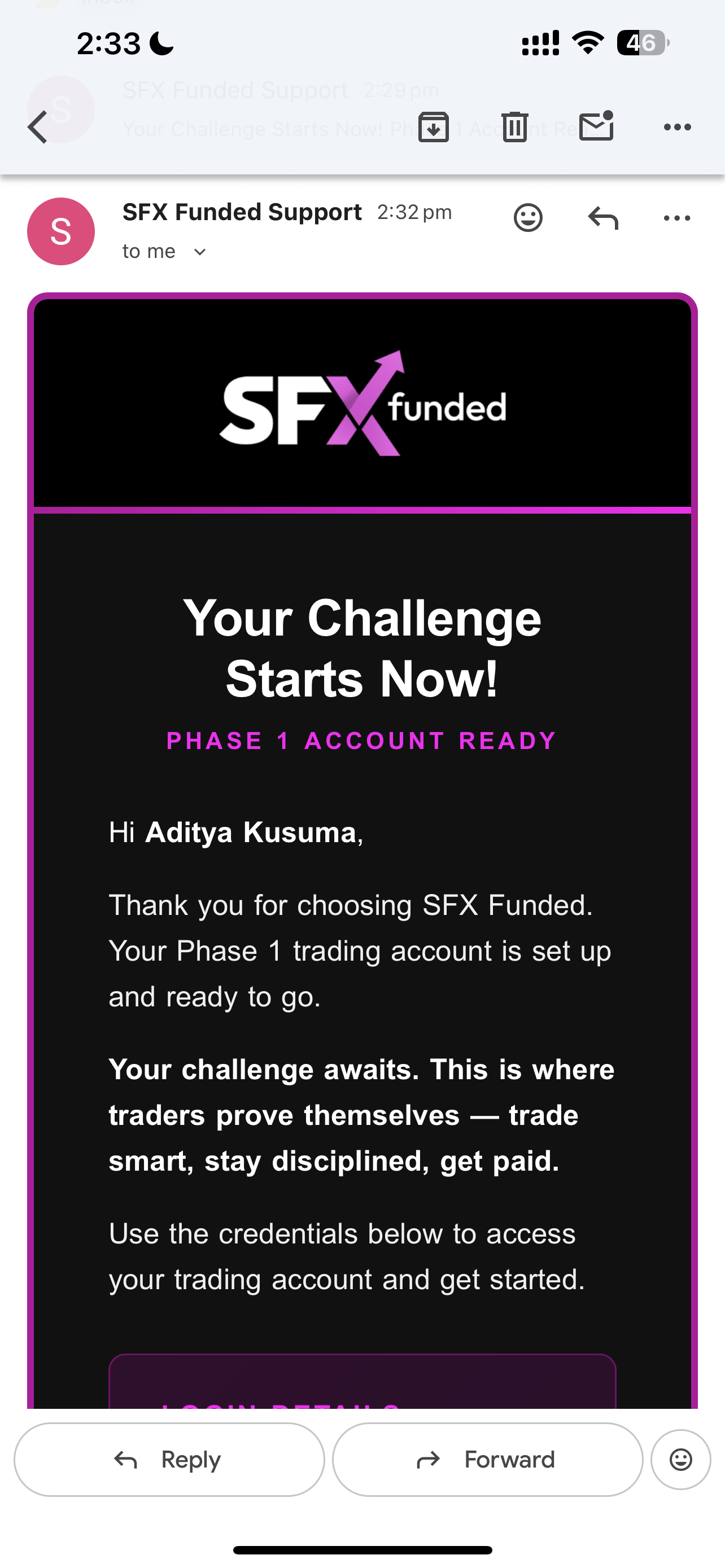Expand the "to me" recipient details

coord(164,251)
